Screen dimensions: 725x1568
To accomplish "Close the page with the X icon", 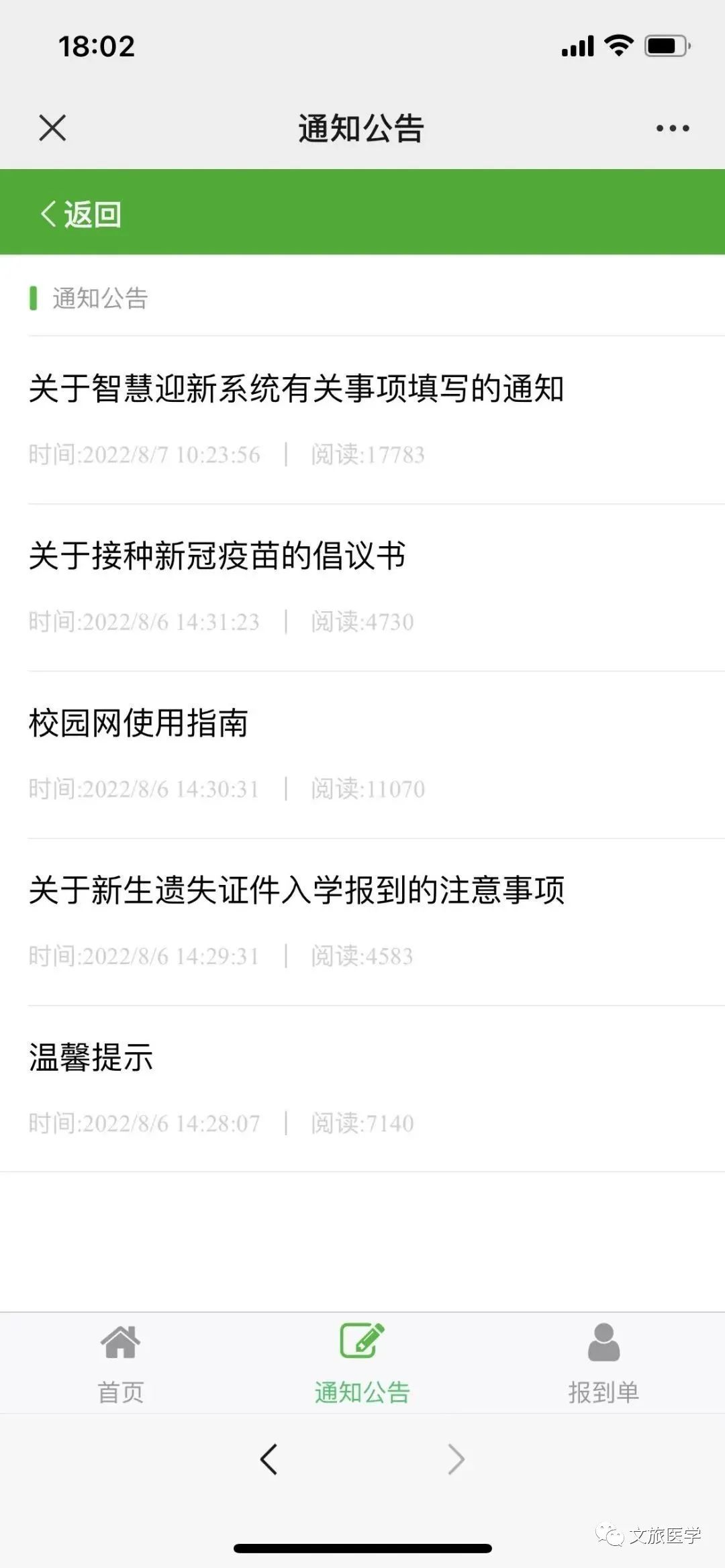I will click(52, 127).
